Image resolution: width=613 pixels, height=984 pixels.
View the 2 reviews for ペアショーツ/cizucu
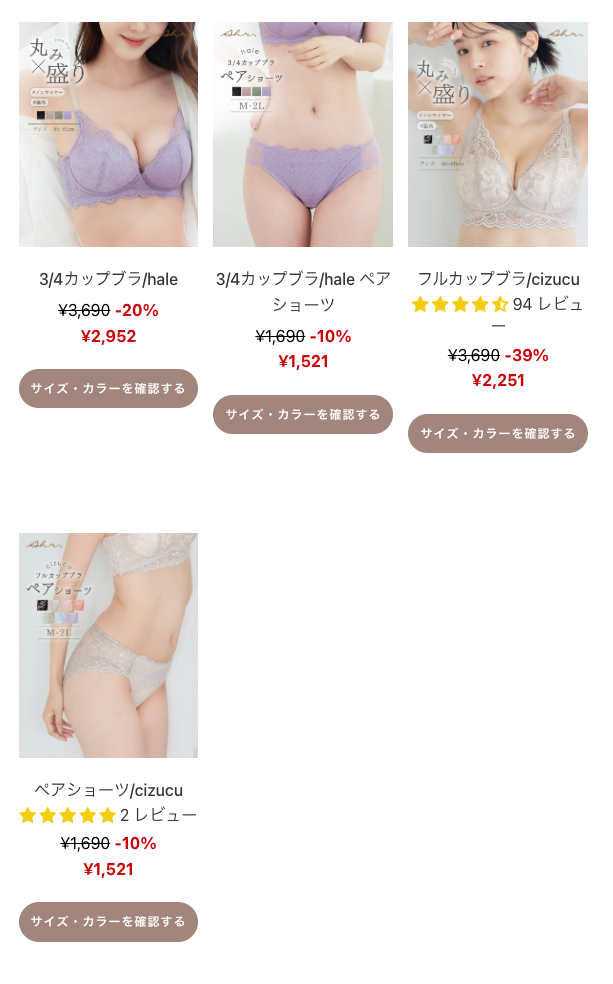click(108, 815)
